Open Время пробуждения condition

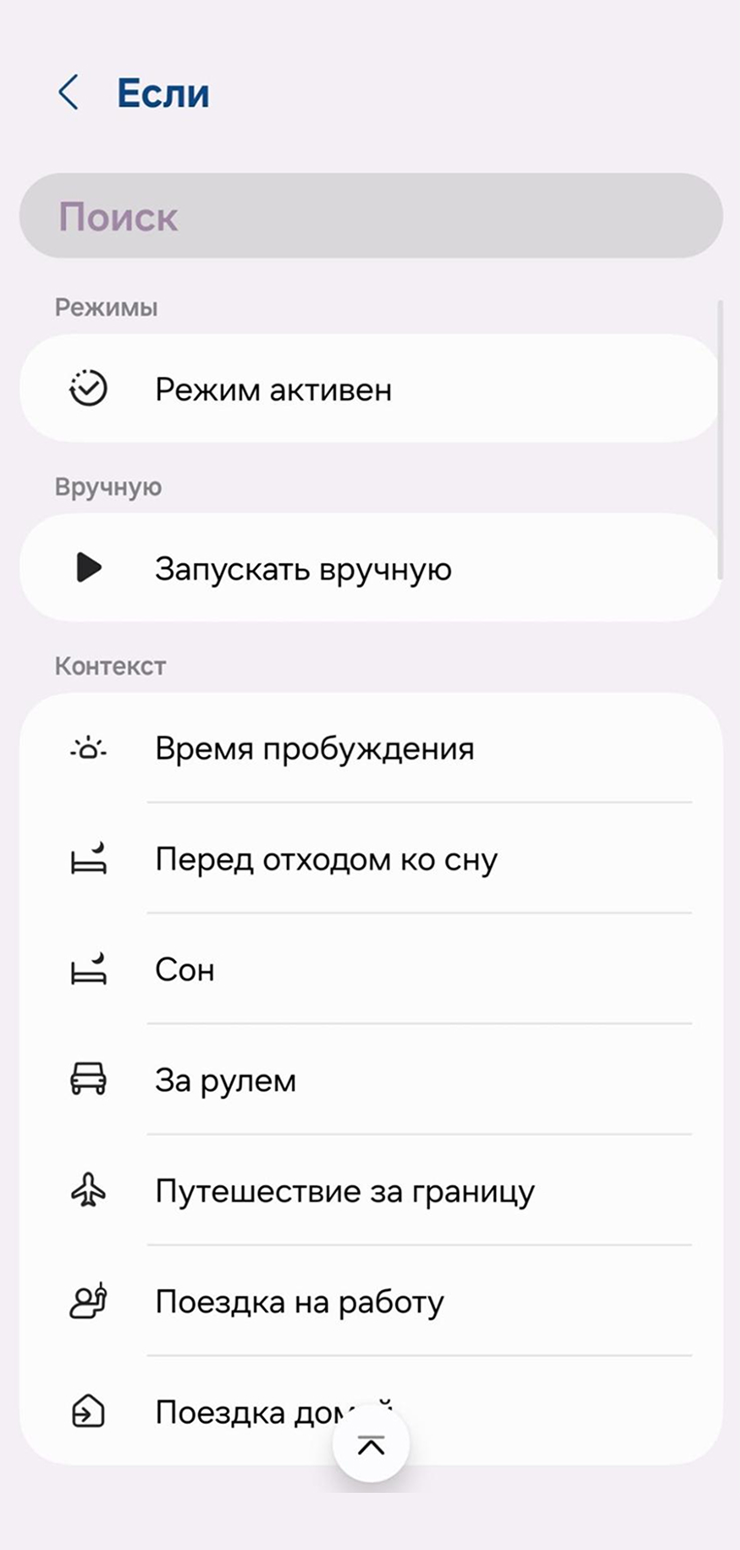click(370, 748)
